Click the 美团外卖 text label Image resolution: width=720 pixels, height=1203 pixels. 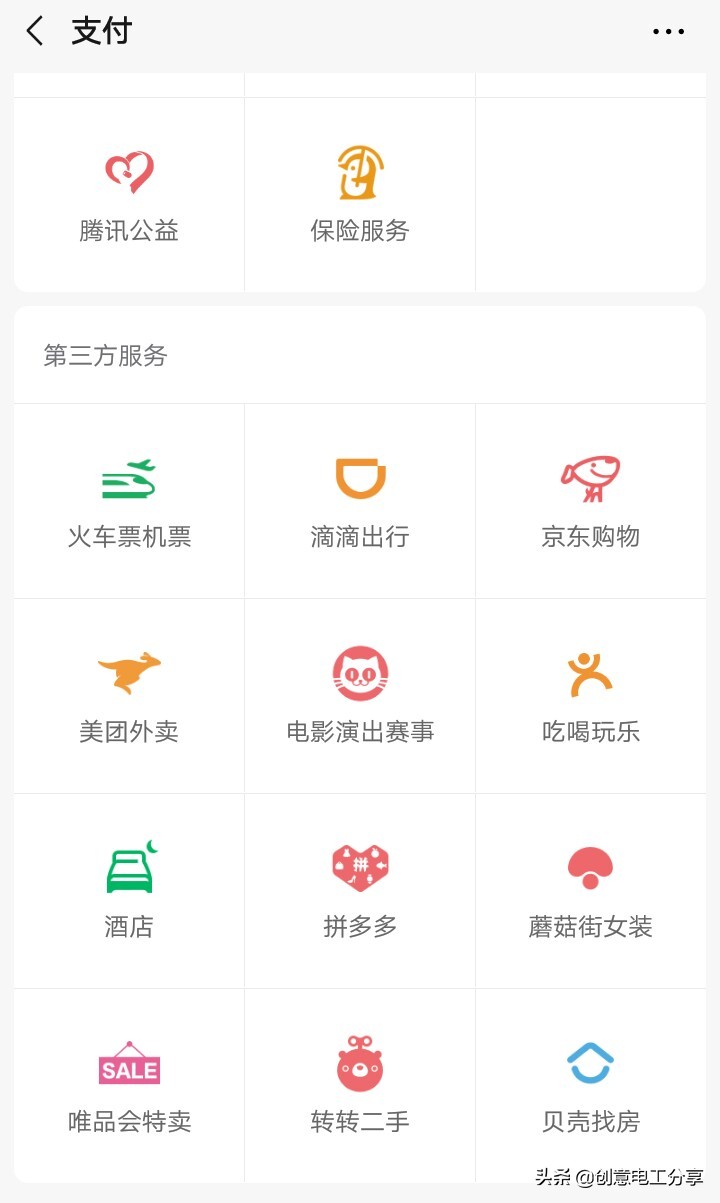[x=127, y=731]
